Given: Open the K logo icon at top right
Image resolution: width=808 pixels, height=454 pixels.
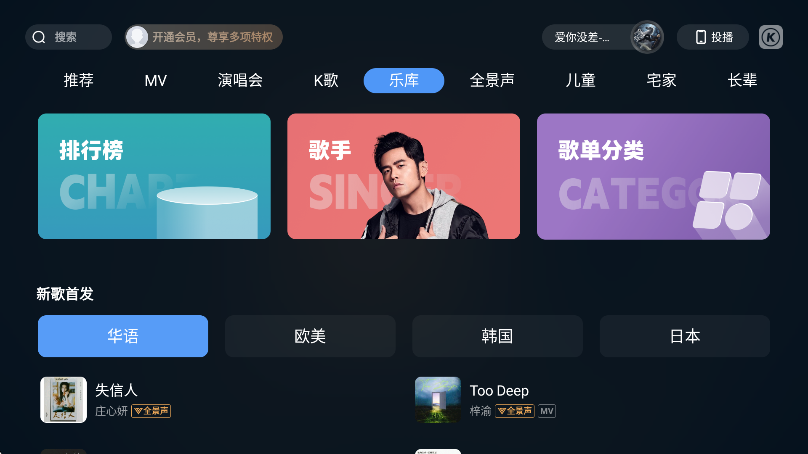Looking at the screenshot, I should [x=771, y=37].
